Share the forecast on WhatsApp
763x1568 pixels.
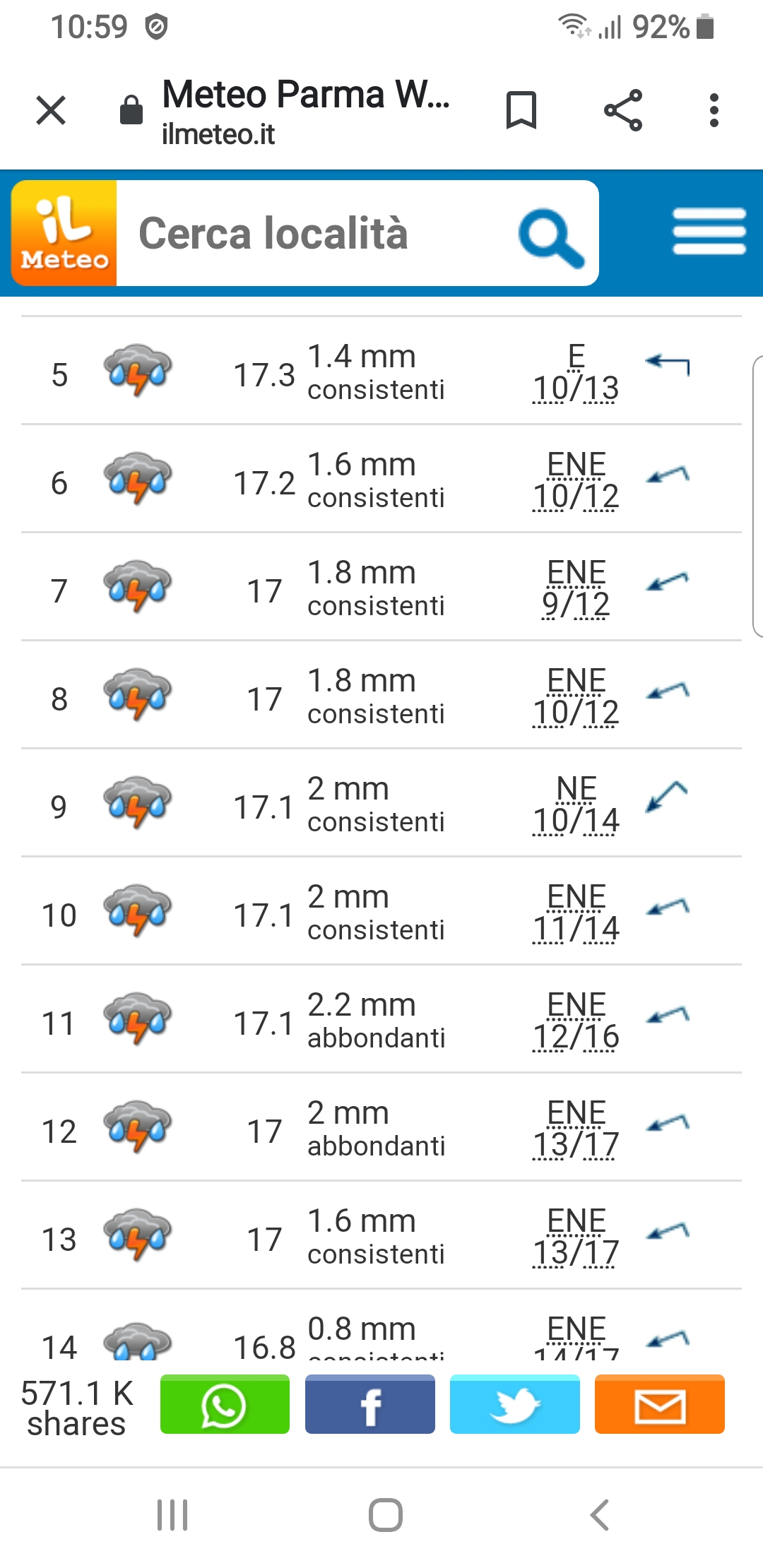pos(225,1404)
